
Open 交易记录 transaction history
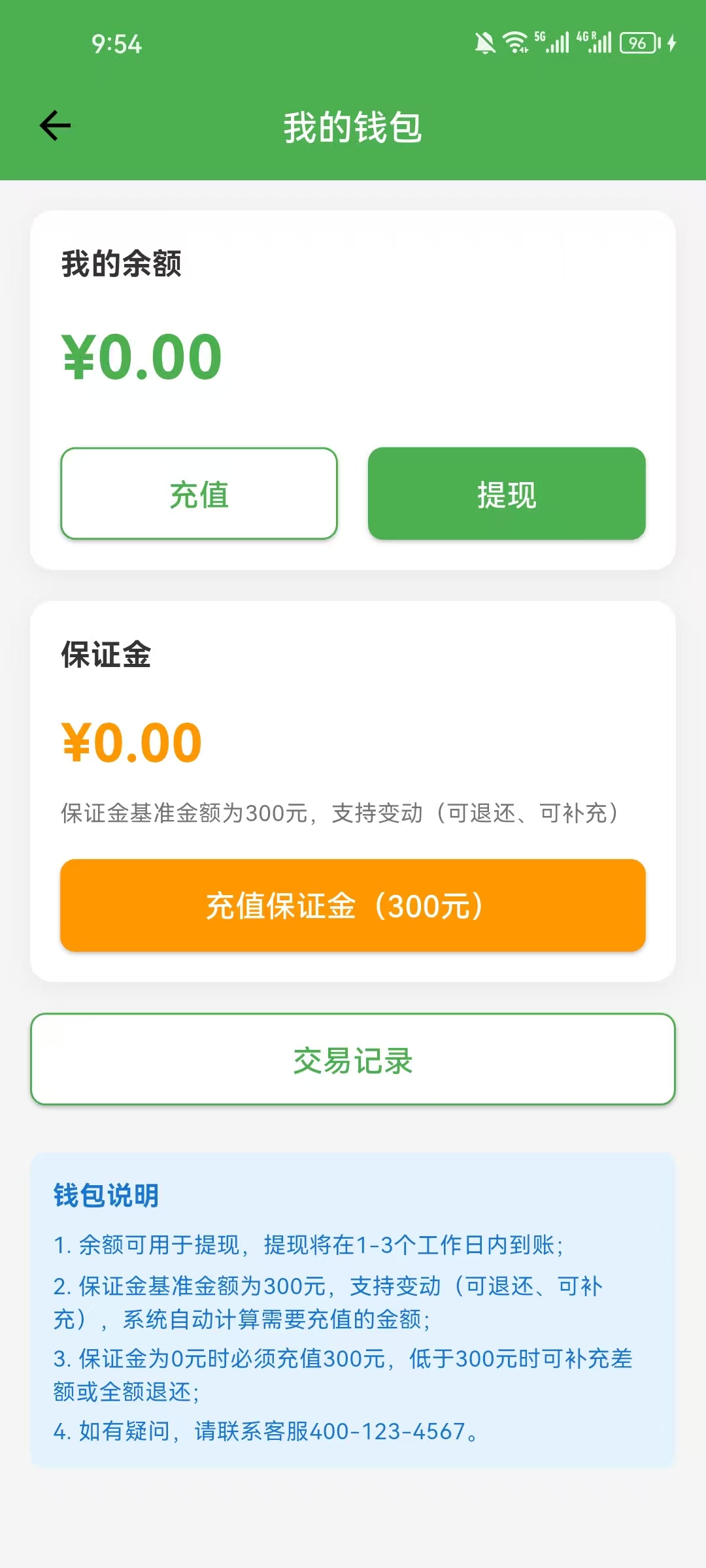click(353, 1060)
